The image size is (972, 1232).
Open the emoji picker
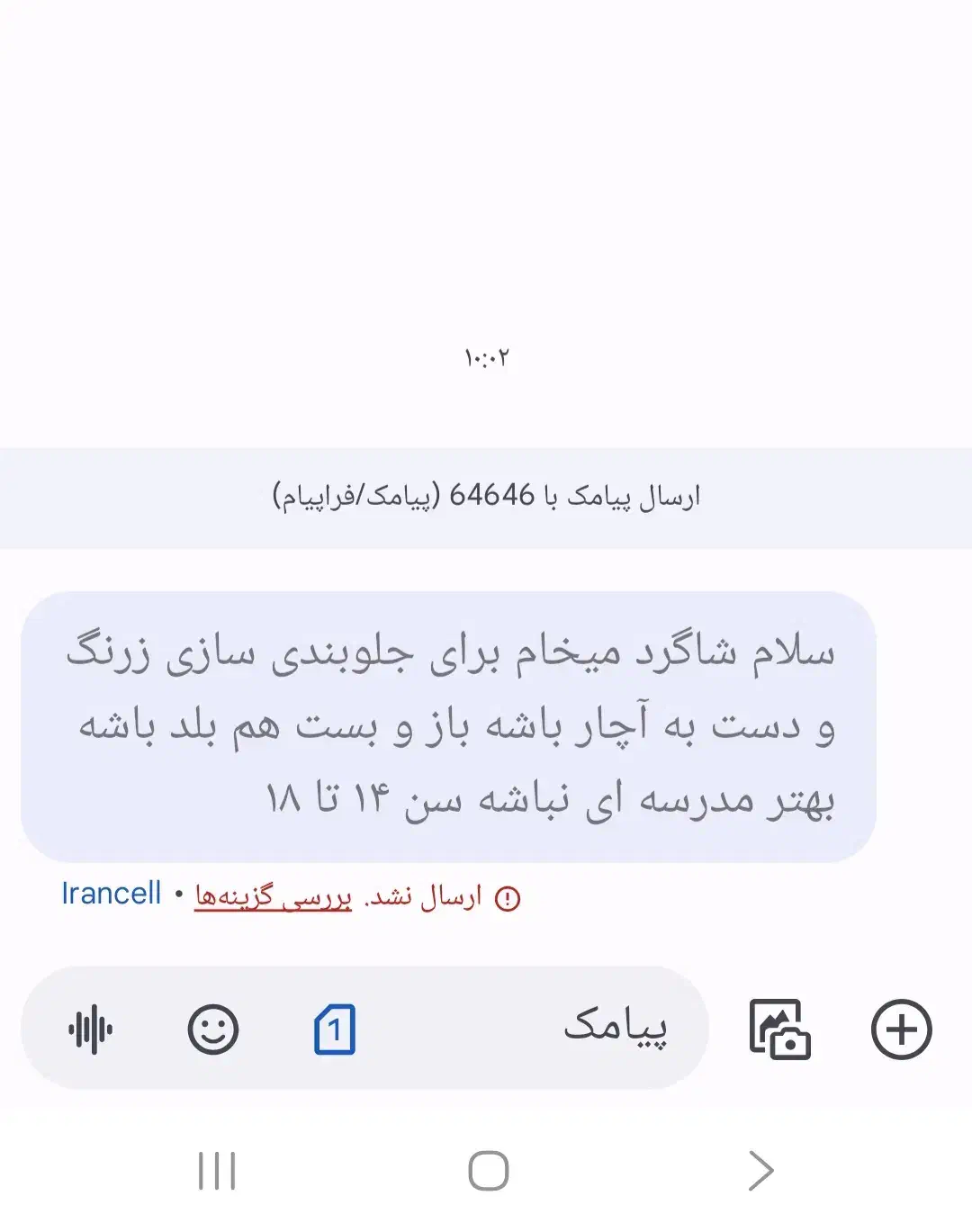[213, 1027]
